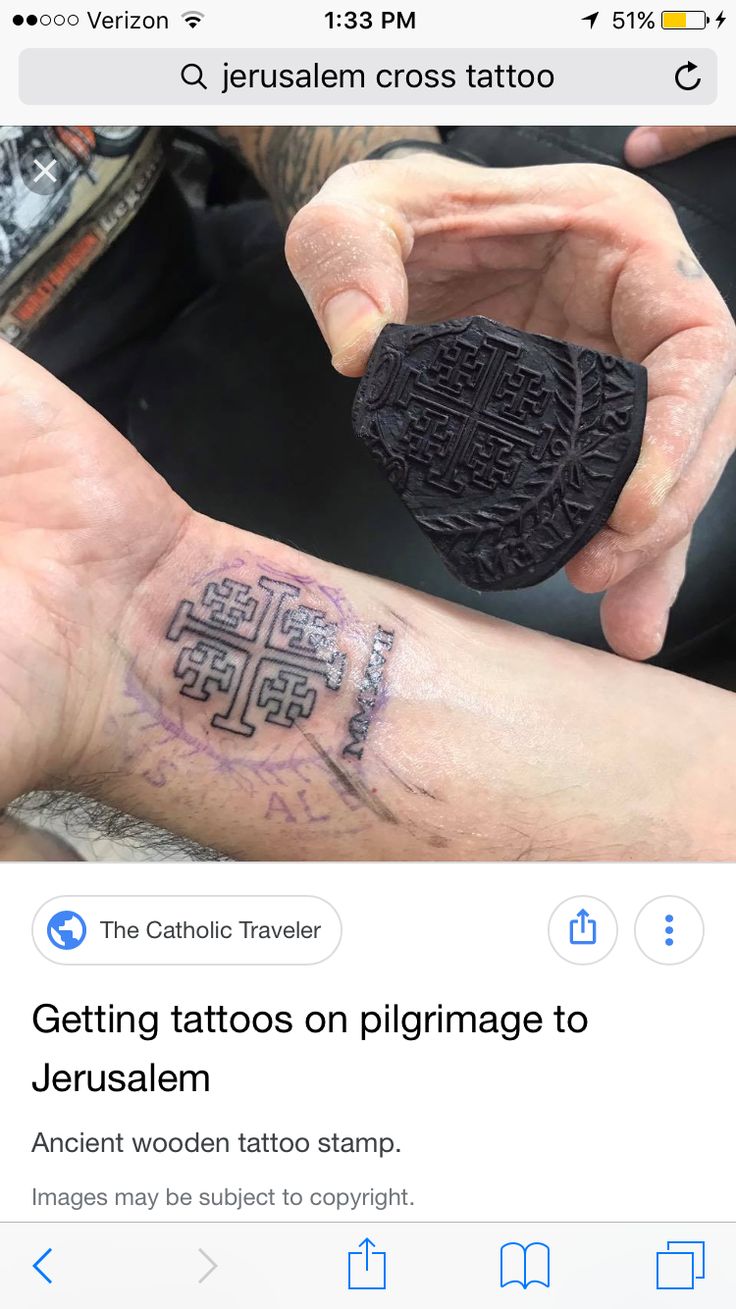The width and height of the screenshot is (736, 1309).
Task: Tap the 'jerusalem cross tattoo' address bar
Action: [x=368, y=76]
